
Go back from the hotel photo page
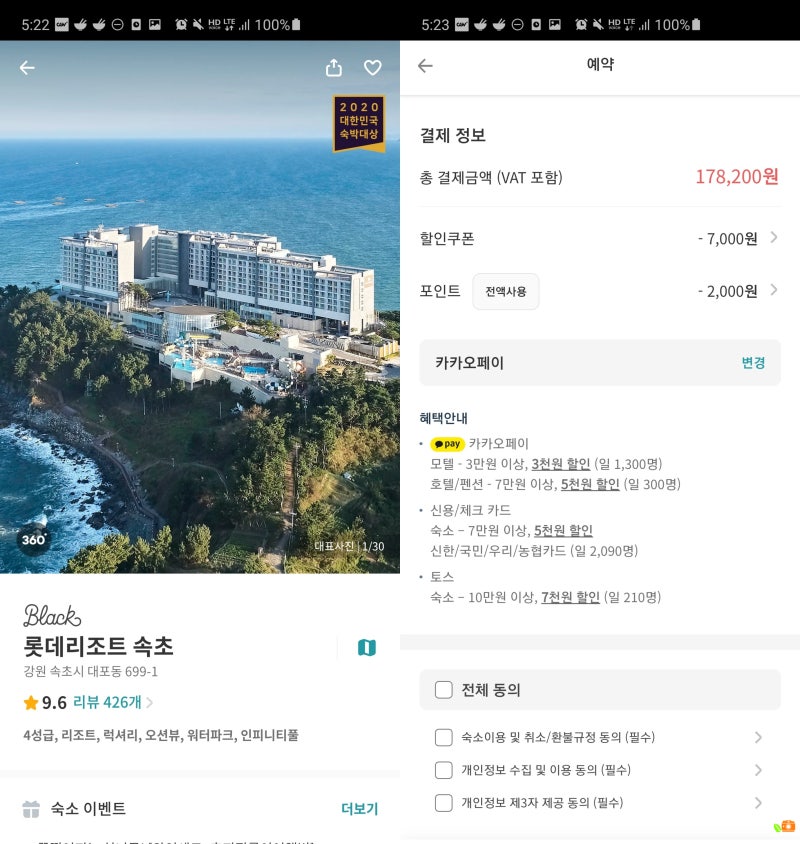click(x=27, y=68)
